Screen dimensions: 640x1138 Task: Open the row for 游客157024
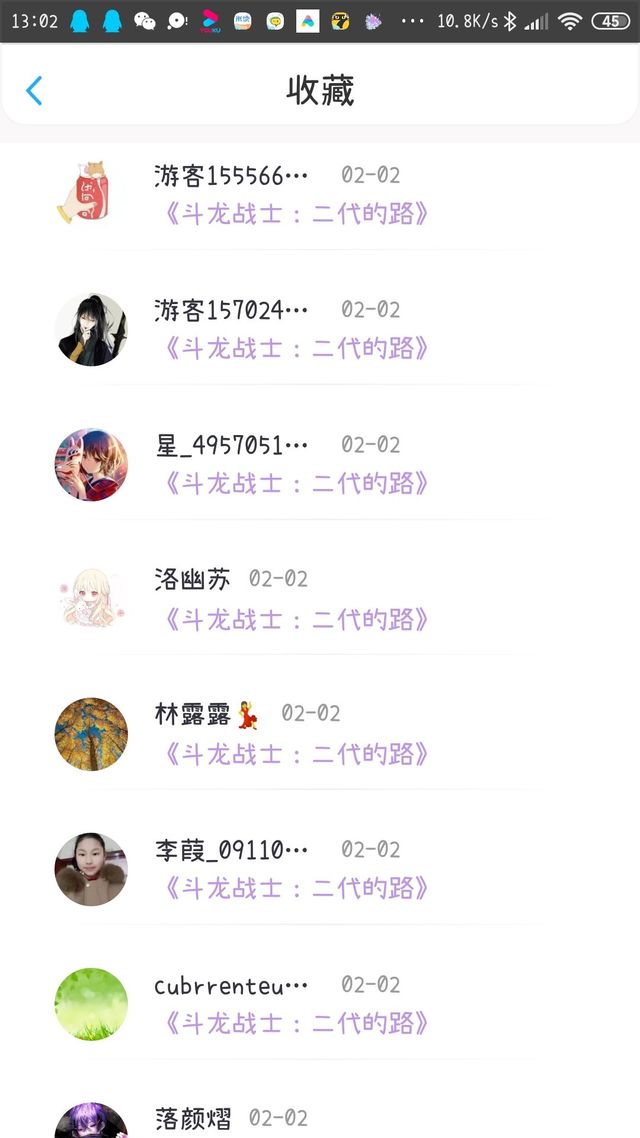pyautogui.click(x=320, y=329)
